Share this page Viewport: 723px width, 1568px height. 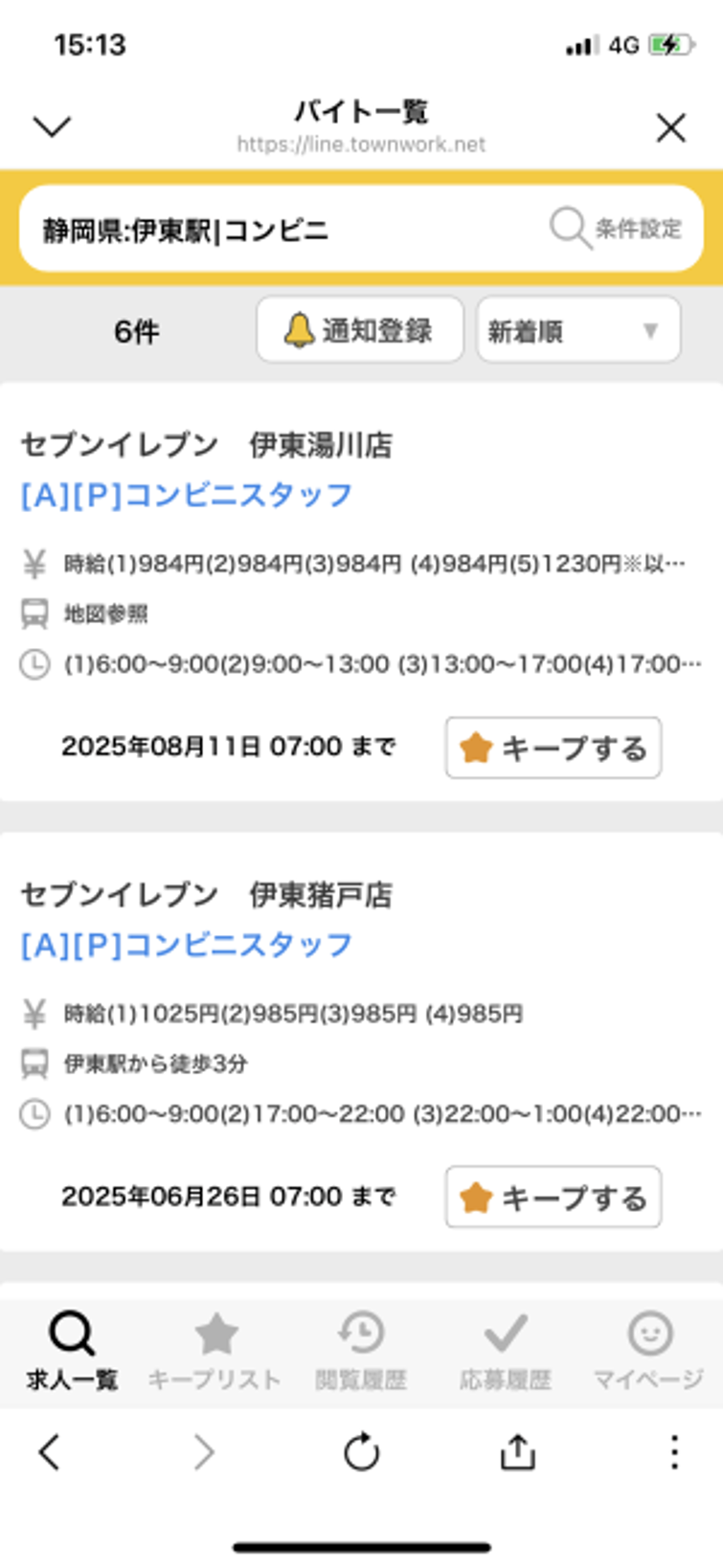pyautogui.click(x=517, y=1452)
